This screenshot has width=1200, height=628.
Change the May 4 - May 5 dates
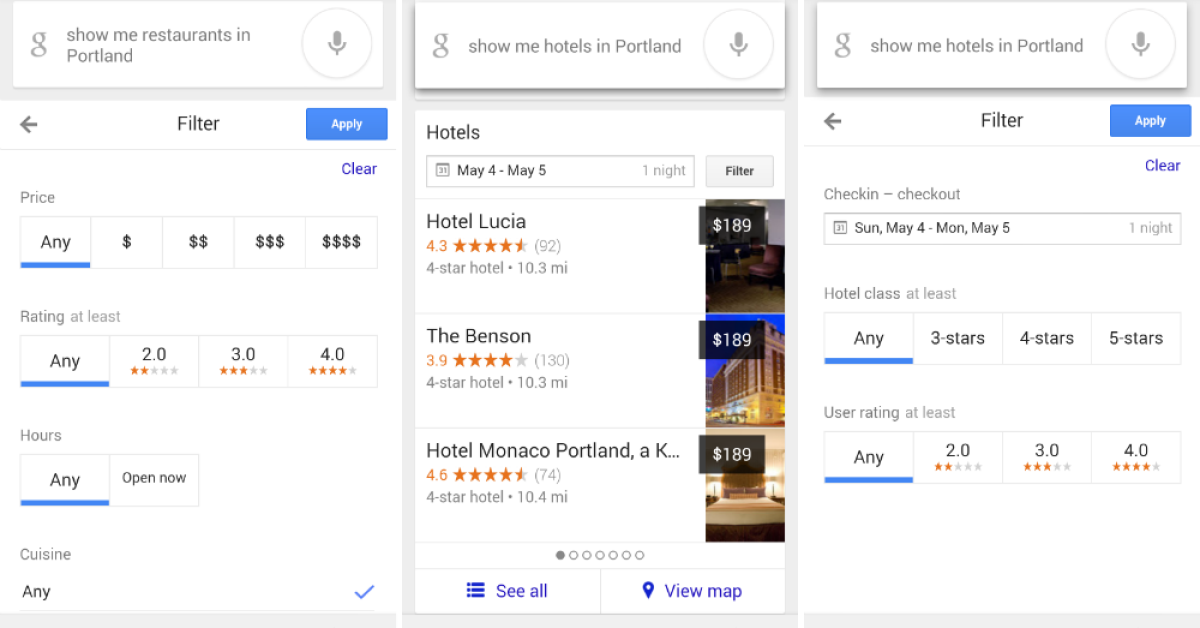560,171
